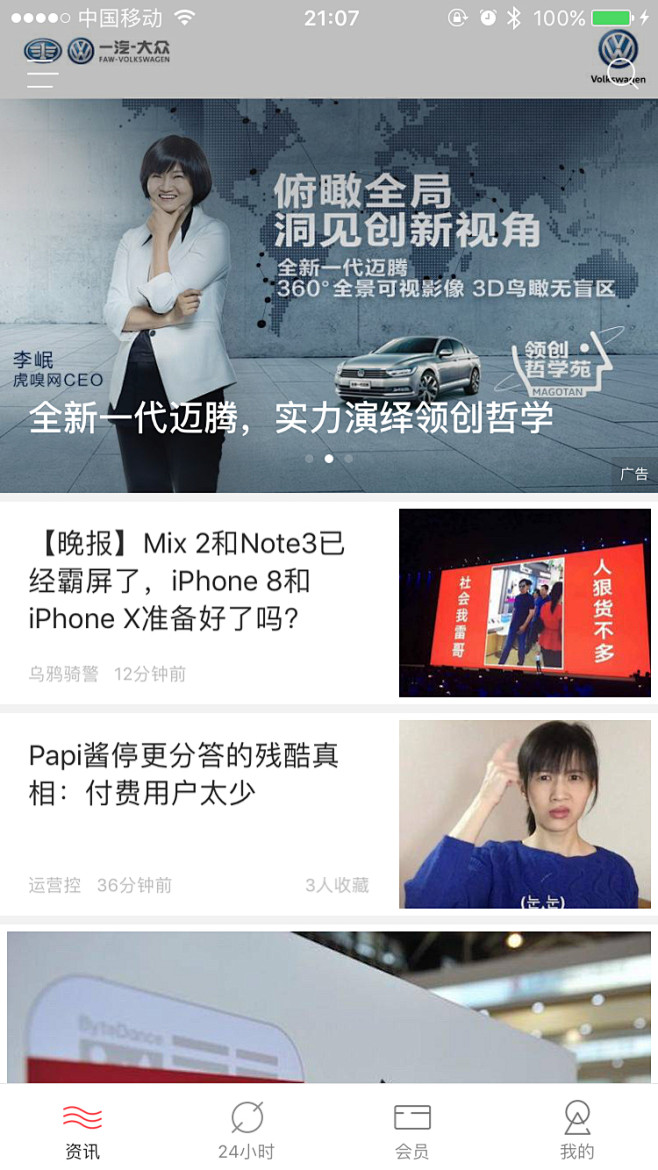Switch to the 24小时 tab
658x1170 pixels.
(x=246, y=1131)
